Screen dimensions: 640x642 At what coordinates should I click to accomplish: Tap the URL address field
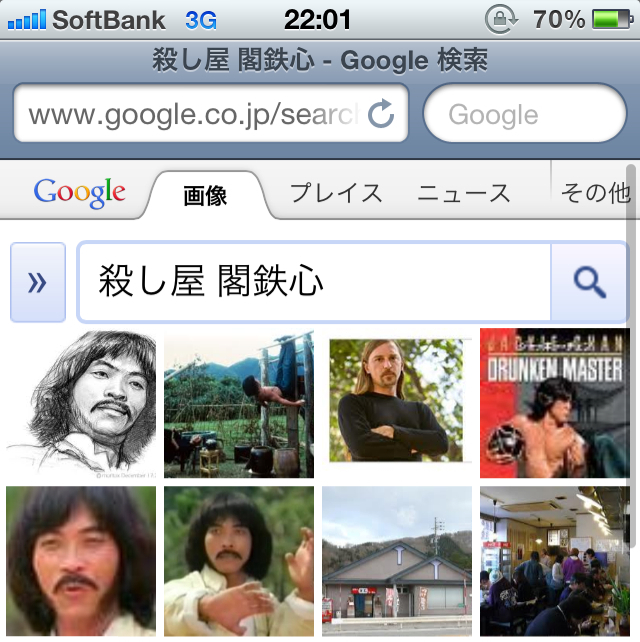[190, 115]
